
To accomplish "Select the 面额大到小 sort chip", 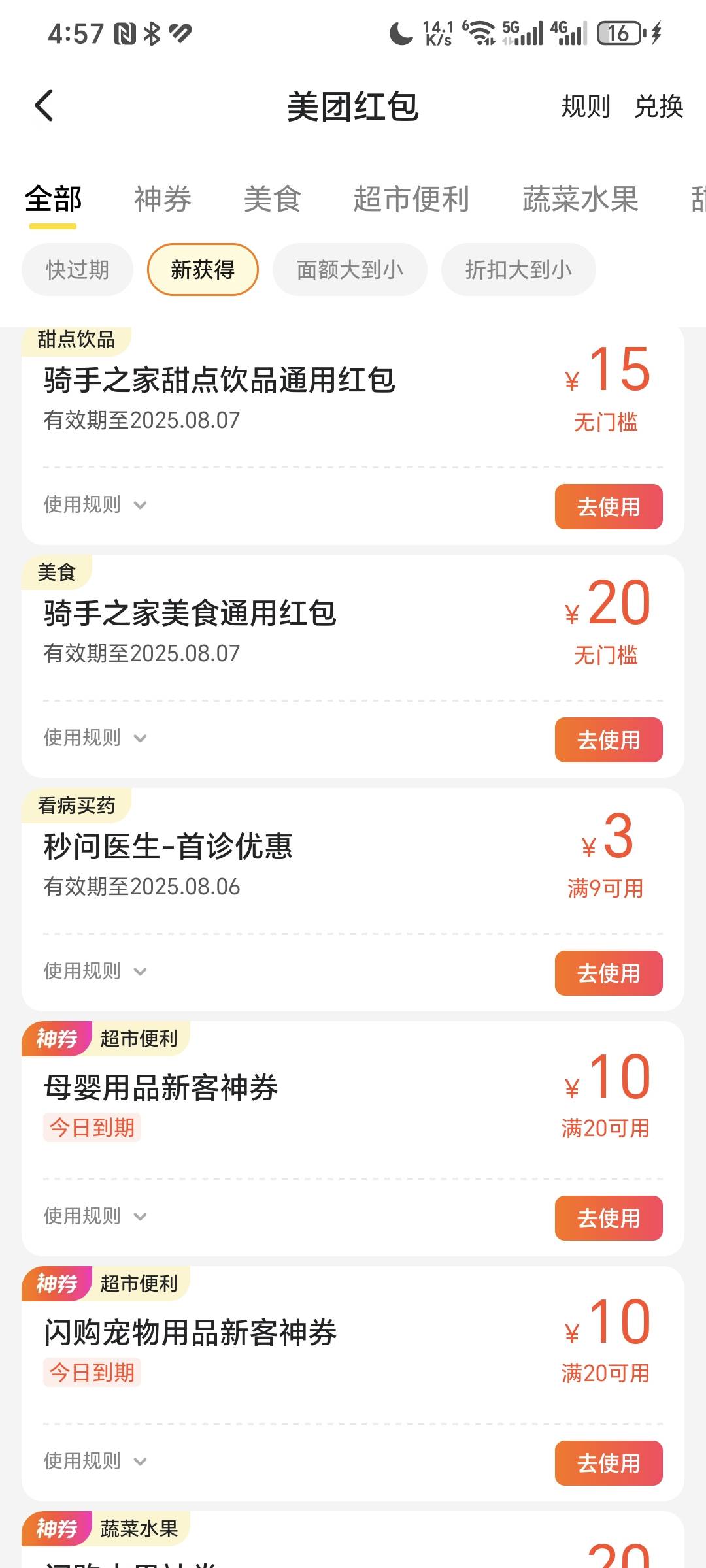I will click(350, 269).
